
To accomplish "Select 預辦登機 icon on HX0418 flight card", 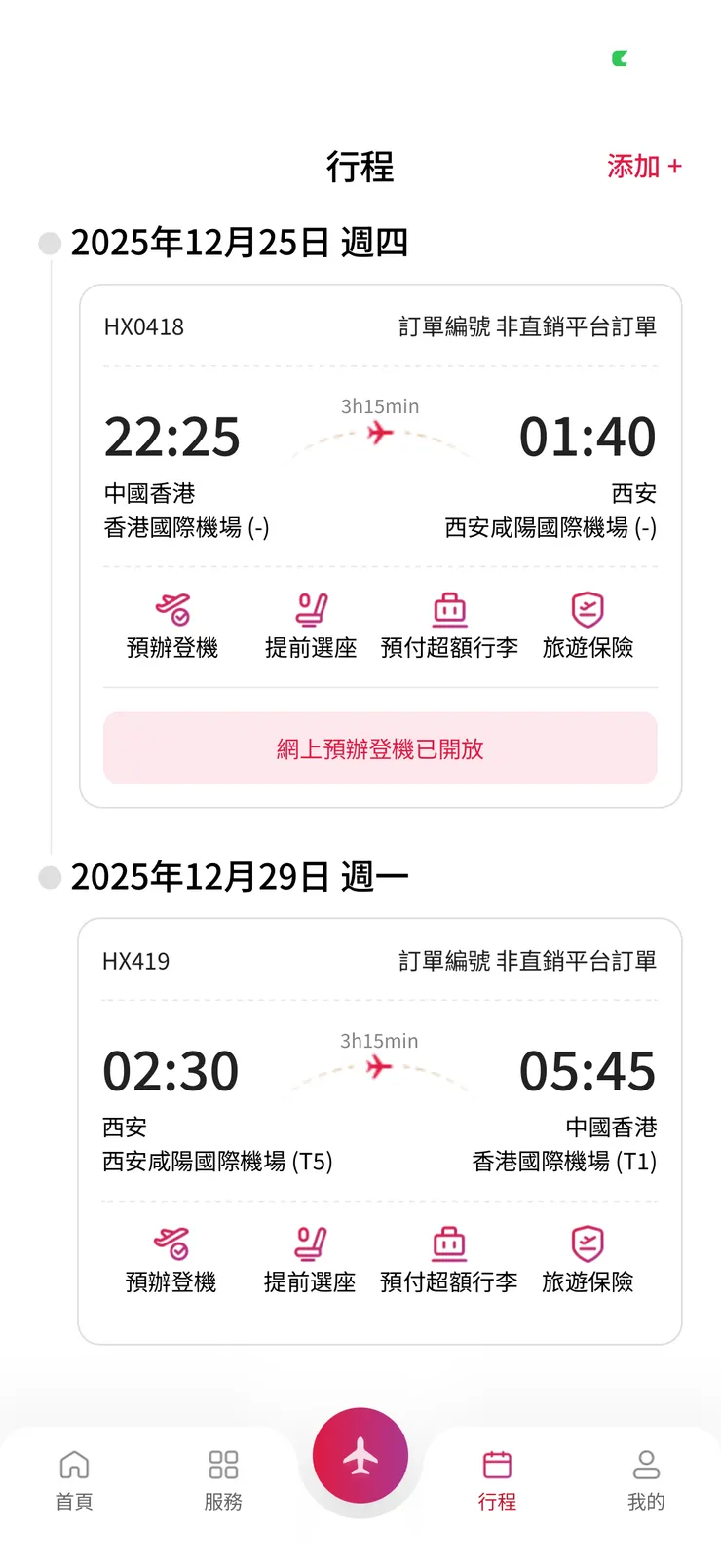I will 171,624.
